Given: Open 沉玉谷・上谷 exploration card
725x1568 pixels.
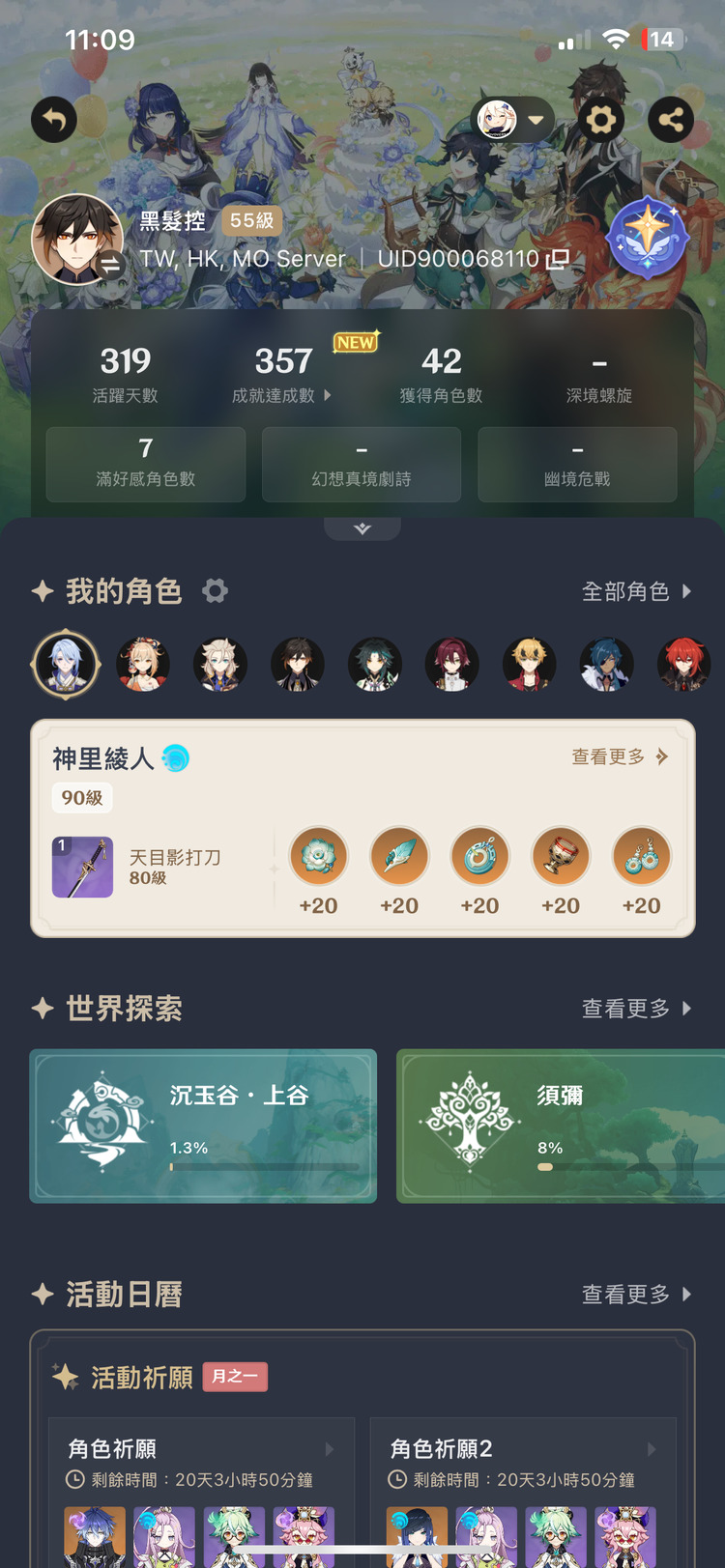Looking at the screenshot, I should click(x=203, y=1126).
